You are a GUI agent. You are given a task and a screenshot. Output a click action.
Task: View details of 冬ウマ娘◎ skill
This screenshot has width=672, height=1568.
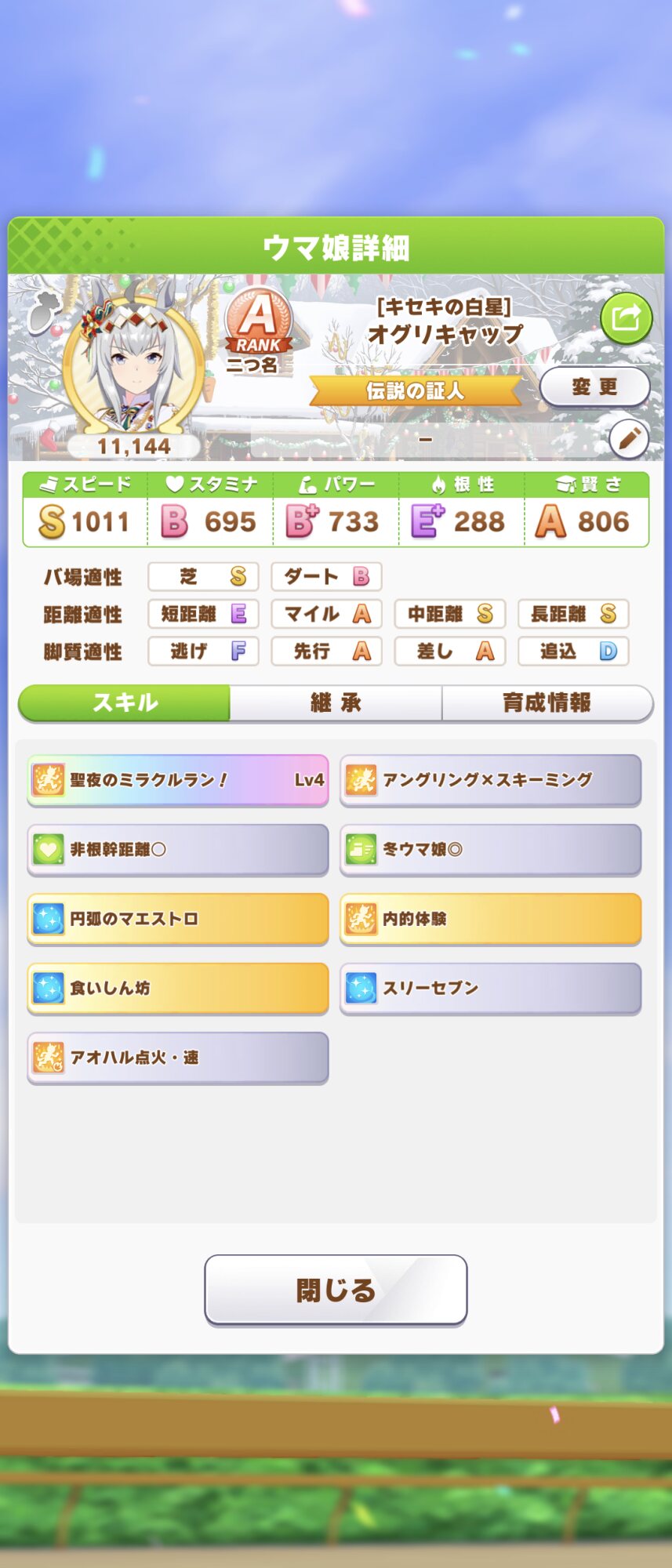click(490, 849)
